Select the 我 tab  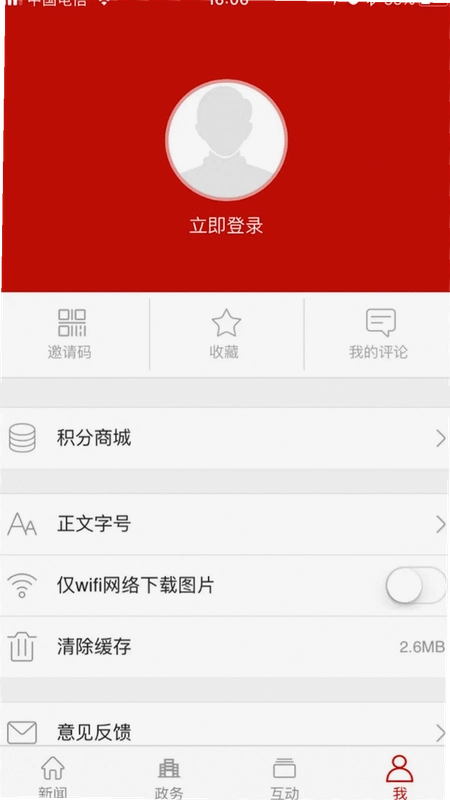399,776
